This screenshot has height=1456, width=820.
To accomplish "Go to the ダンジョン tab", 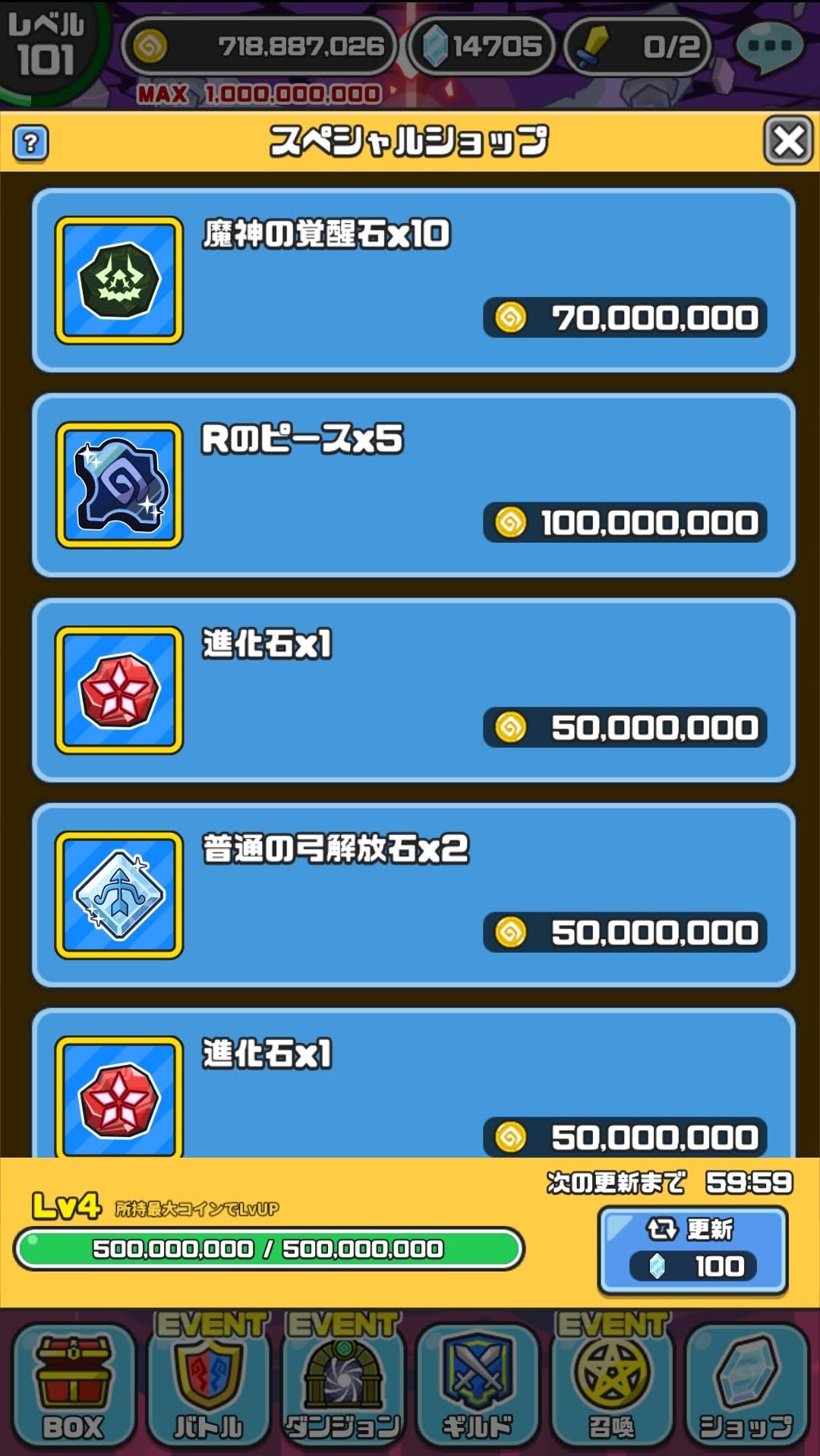I will coord(342,1386).
